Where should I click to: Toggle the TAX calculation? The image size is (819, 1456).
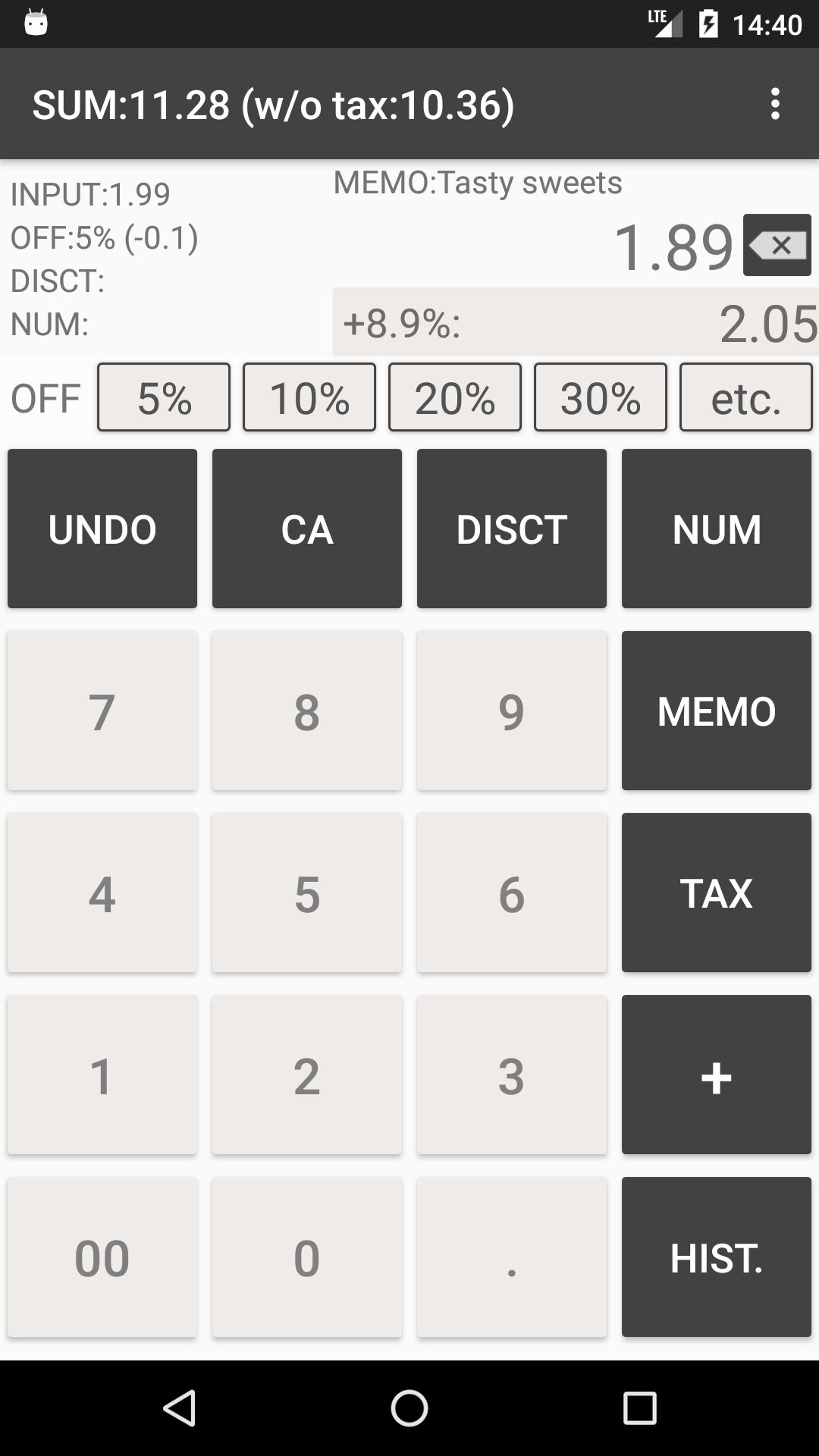click(x=716, y=893)
